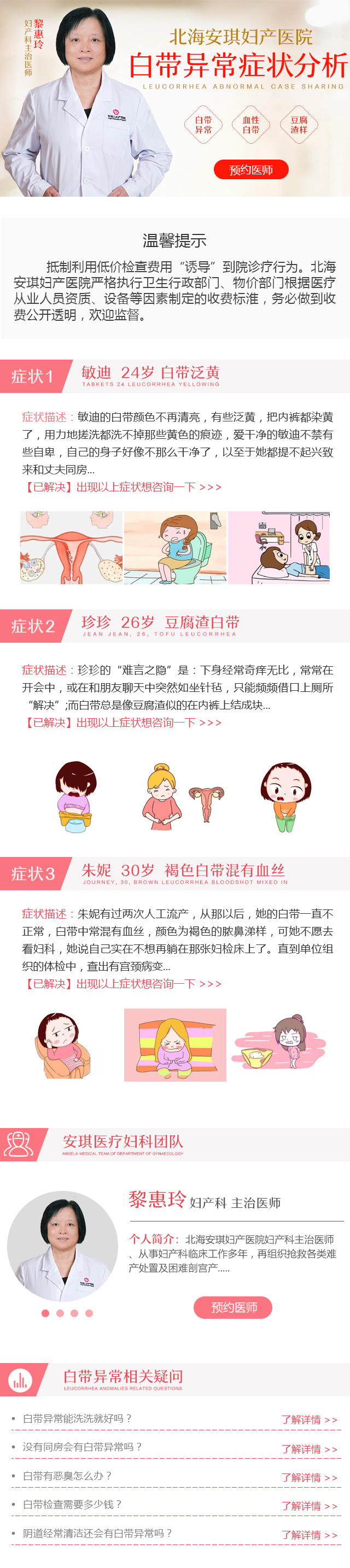Open the 已解决 consult link under 症状3
The image size is (350, 1568).
(x=122, y=984)
